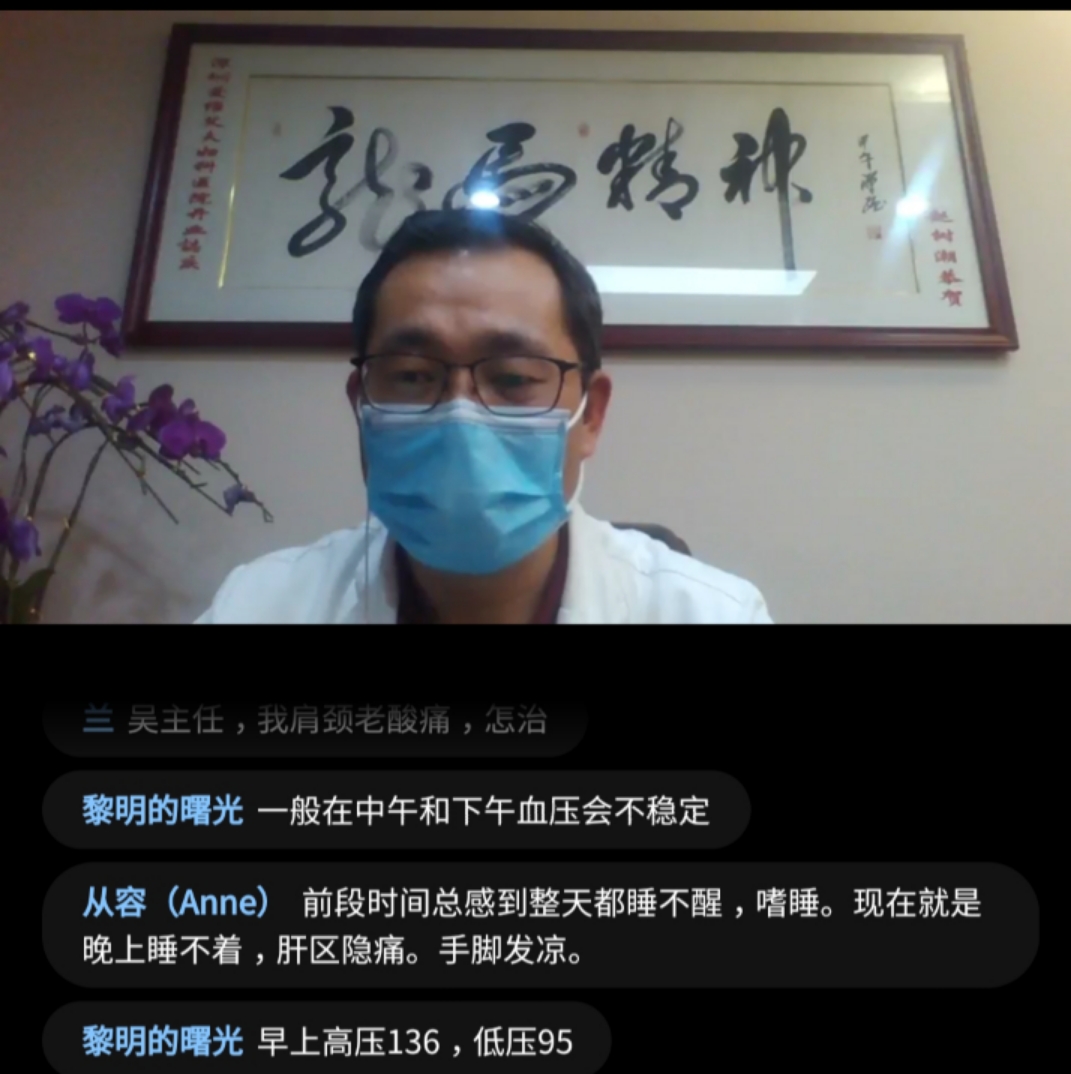
Task: Open 黎明的曙光's comment 早上高压136
Action: click(x=327, y=1042)
